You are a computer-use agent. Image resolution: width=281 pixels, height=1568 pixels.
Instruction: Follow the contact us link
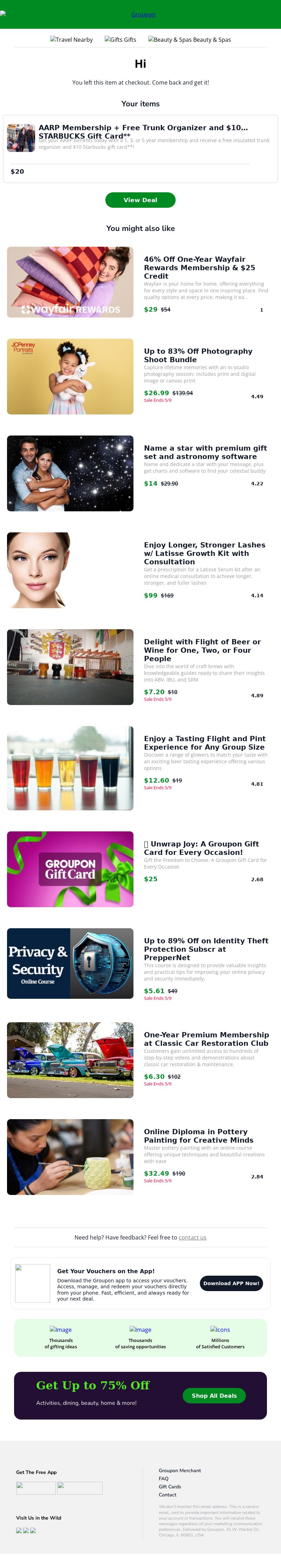coord(192,1237)
